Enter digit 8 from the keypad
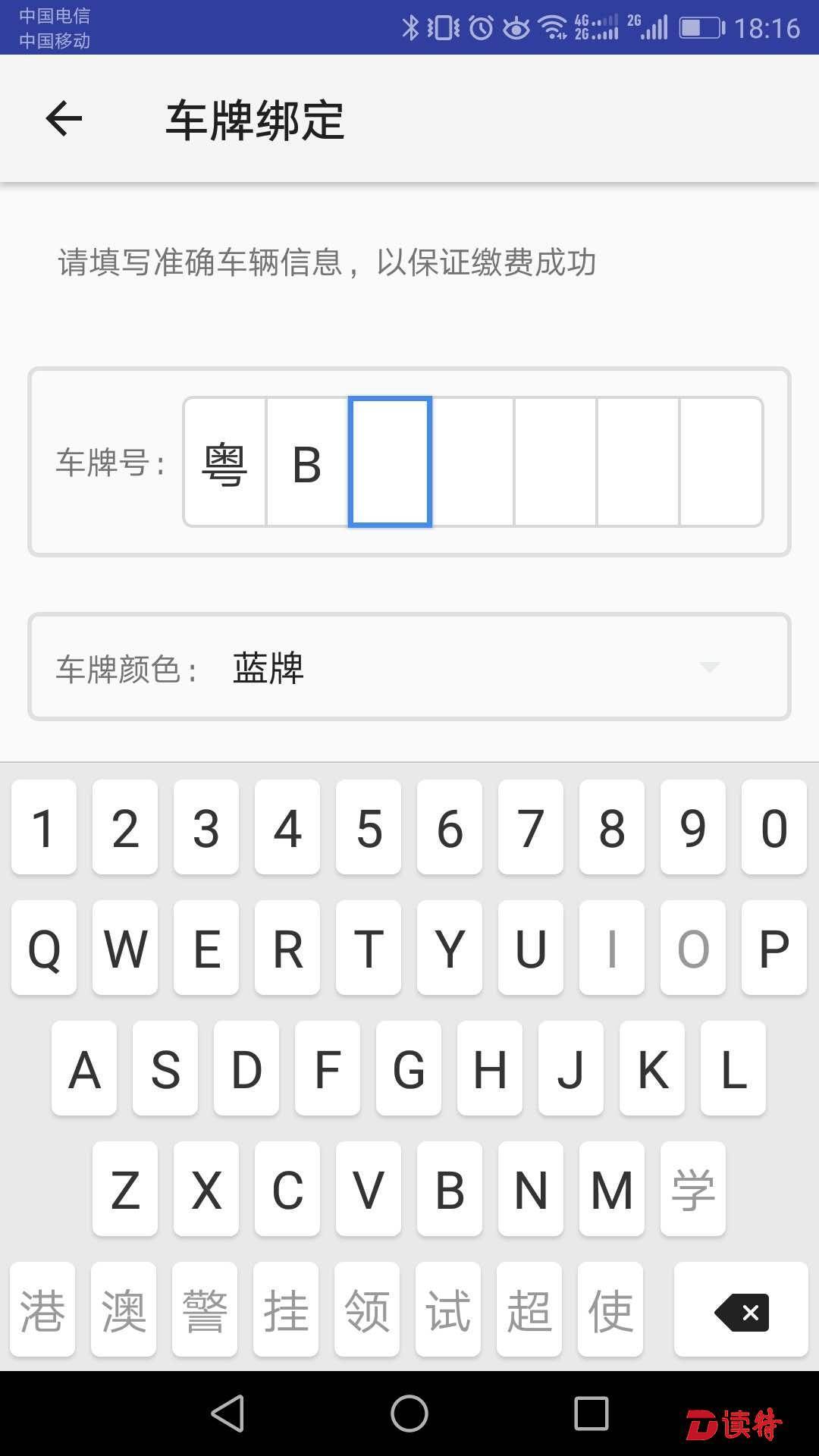This screenshot has height=1456, width=819. tap(612, 827)
